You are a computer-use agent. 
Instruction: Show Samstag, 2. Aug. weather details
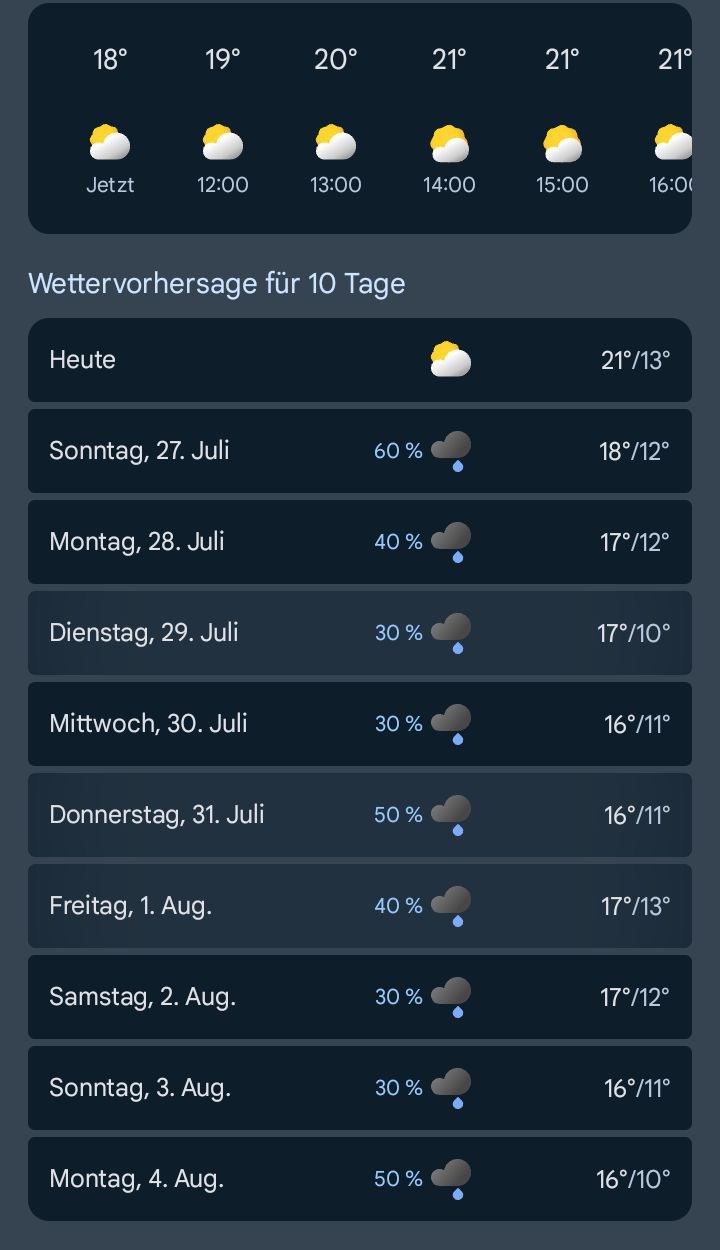point(360,997)
